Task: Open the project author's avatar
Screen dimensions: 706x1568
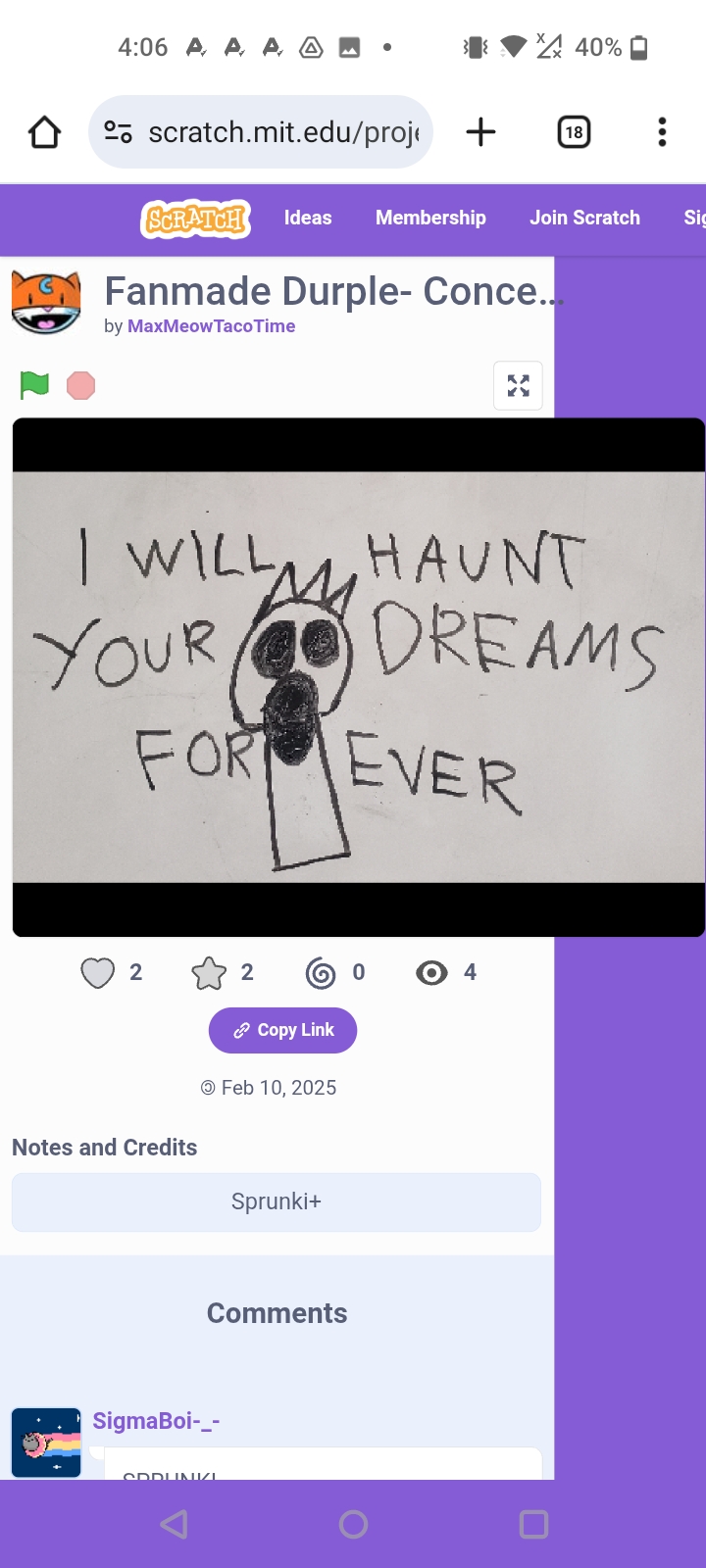Action: tap(46, 303)
